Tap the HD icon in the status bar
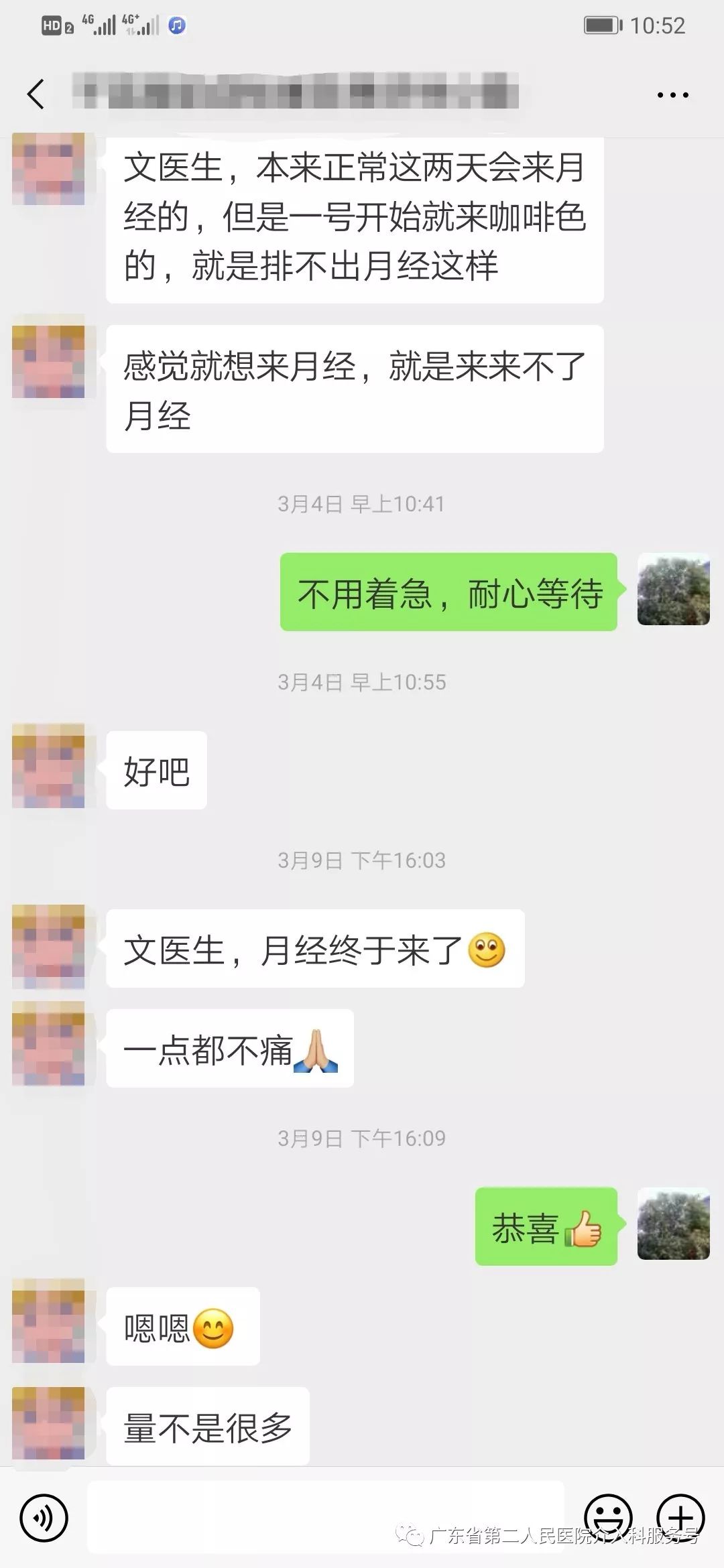Viewport: 724px width, 1568px height. click(x=51, y=25)
